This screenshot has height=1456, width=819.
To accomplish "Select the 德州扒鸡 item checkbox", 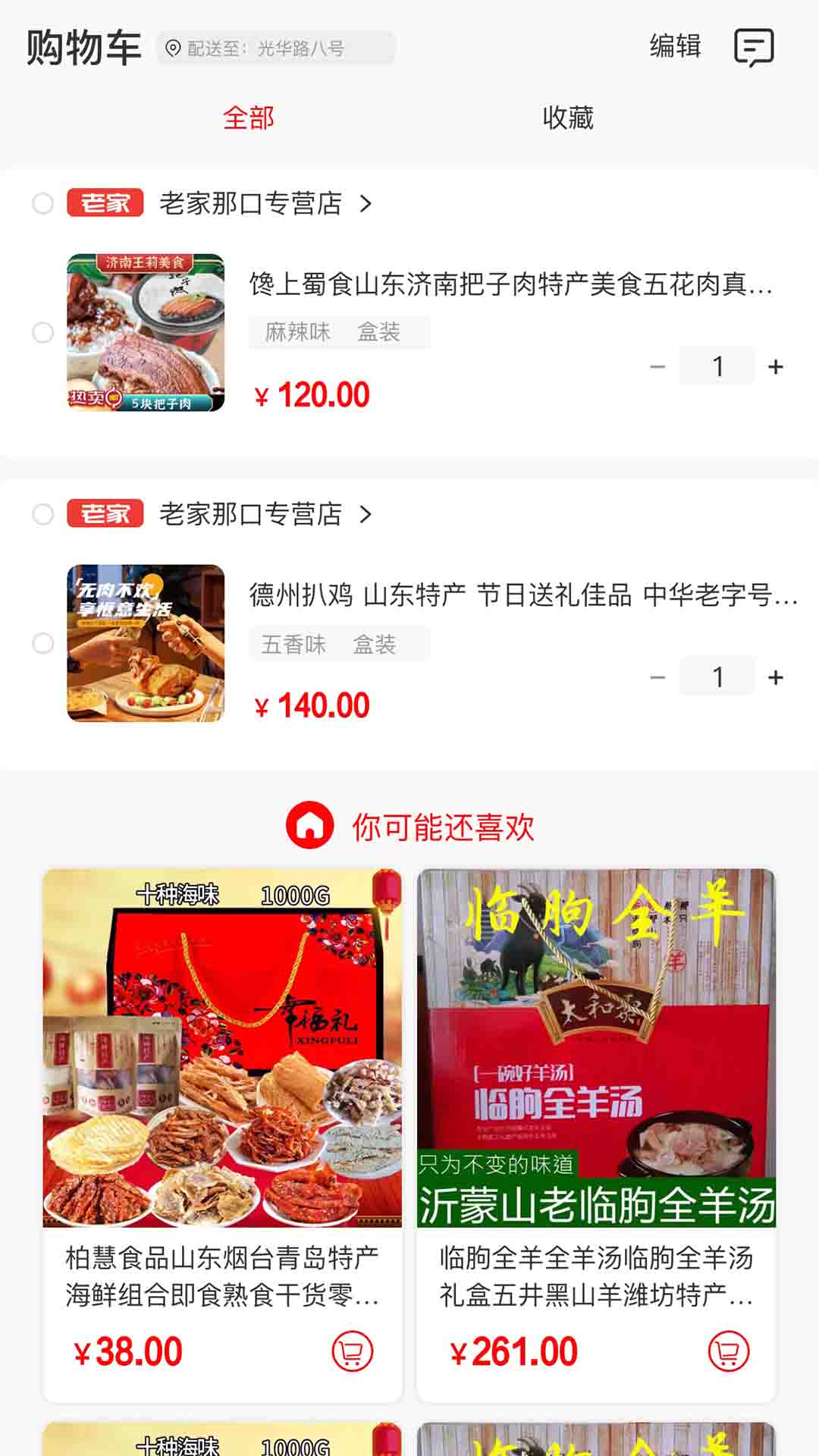I will (x=43, y=645).
